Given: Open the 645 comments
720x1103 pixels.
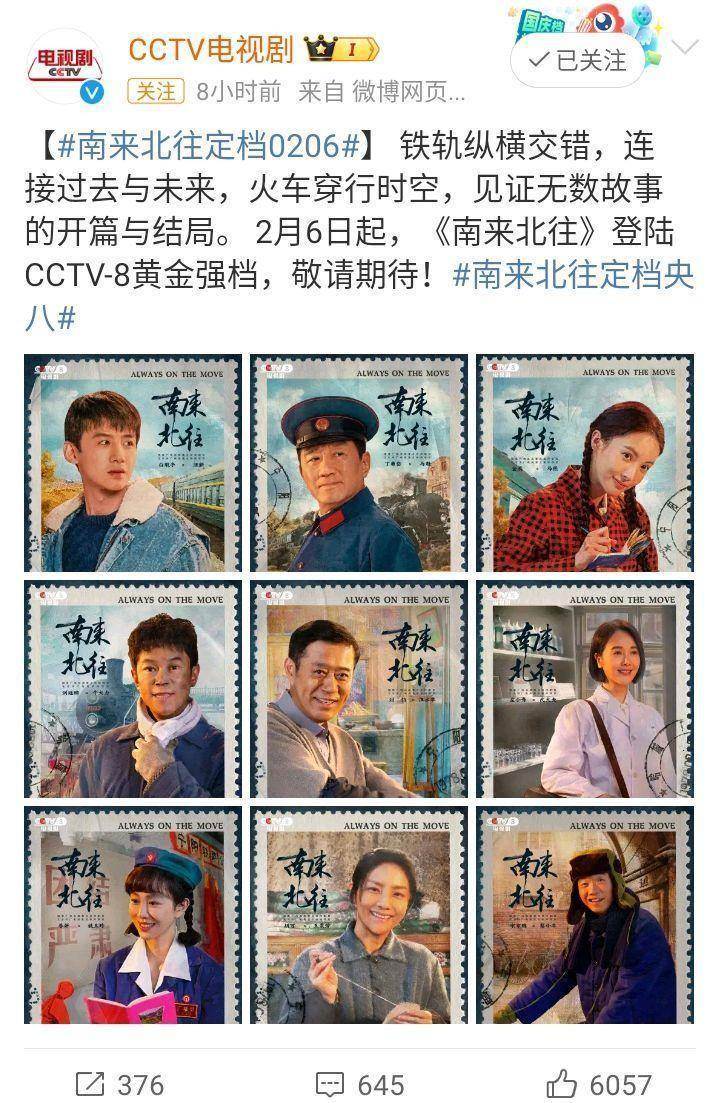Looking at the screenshot, I should [x=360, y=1084].
